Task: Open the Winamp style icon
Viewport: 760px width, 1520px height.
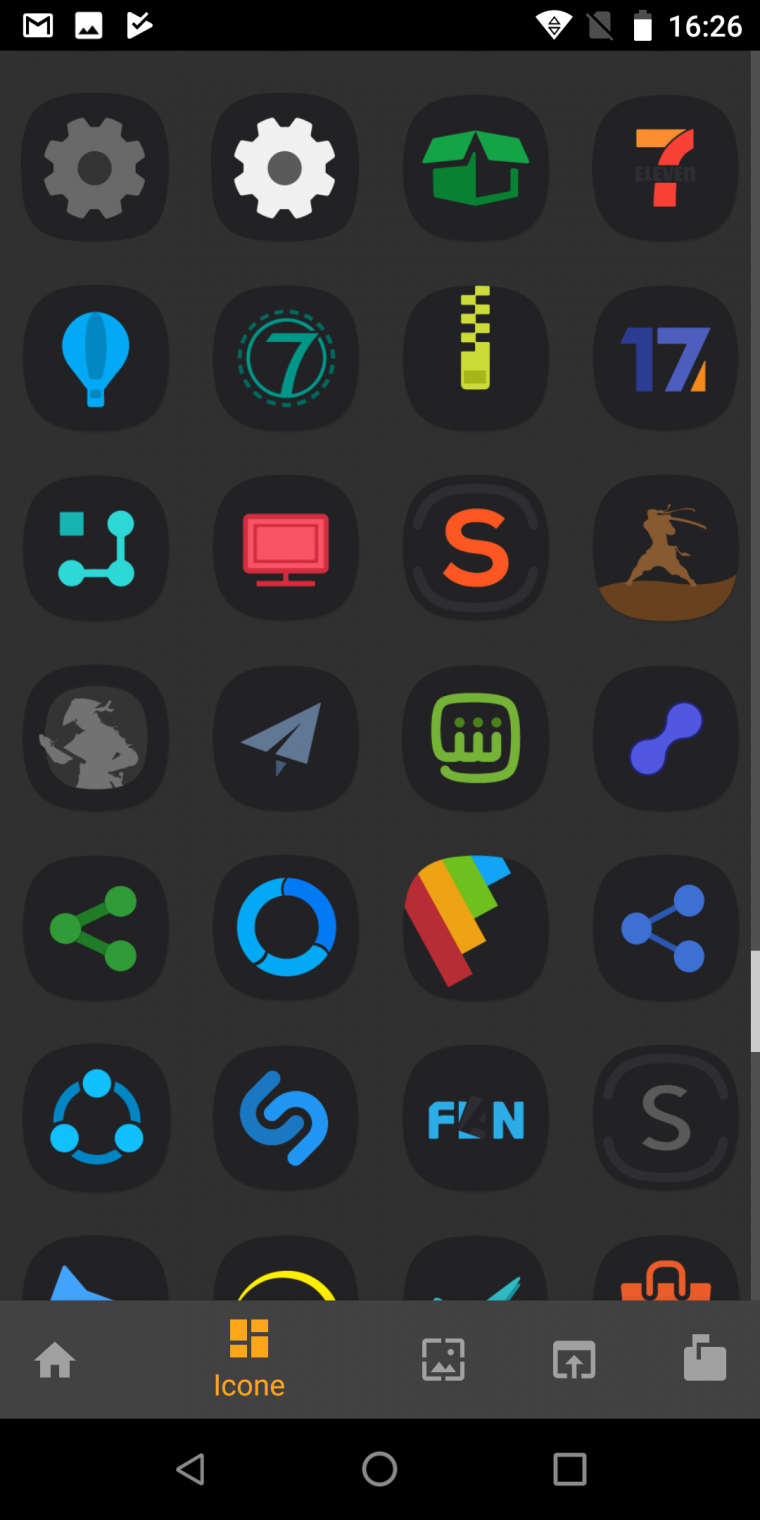Action: [475, 738]
